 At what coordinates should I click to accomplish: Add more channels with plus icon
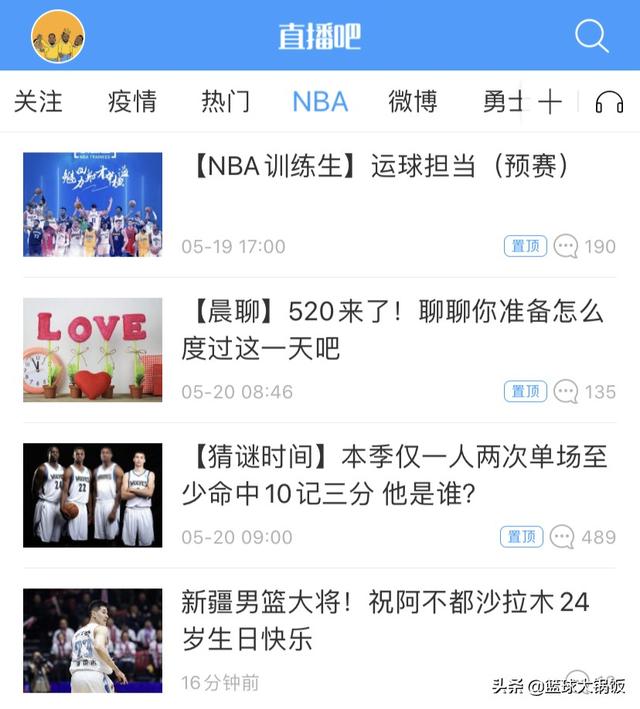(x=550, y=101)
